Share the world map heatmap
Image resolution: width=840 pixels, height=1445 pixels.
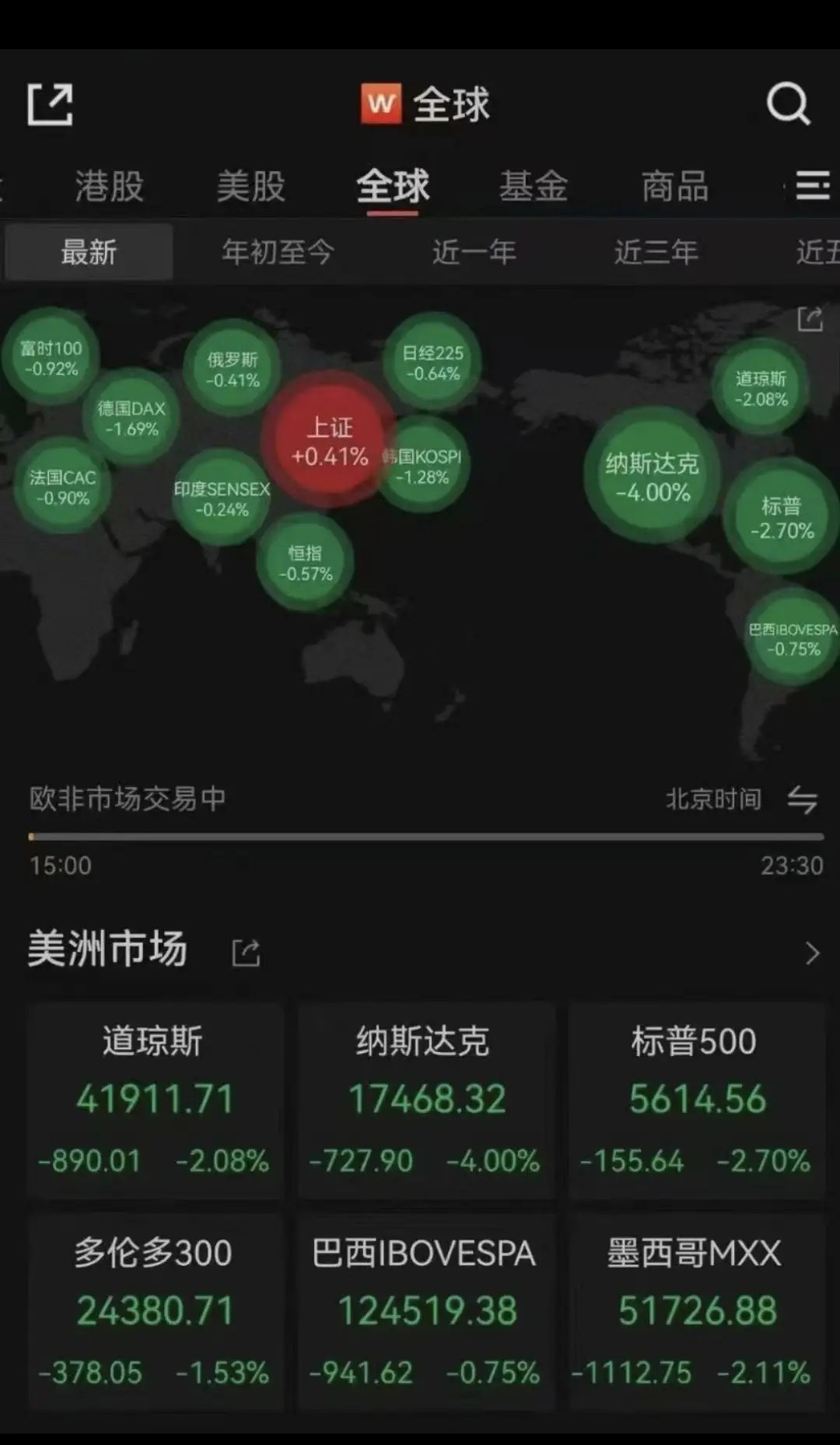pos(810,319)
